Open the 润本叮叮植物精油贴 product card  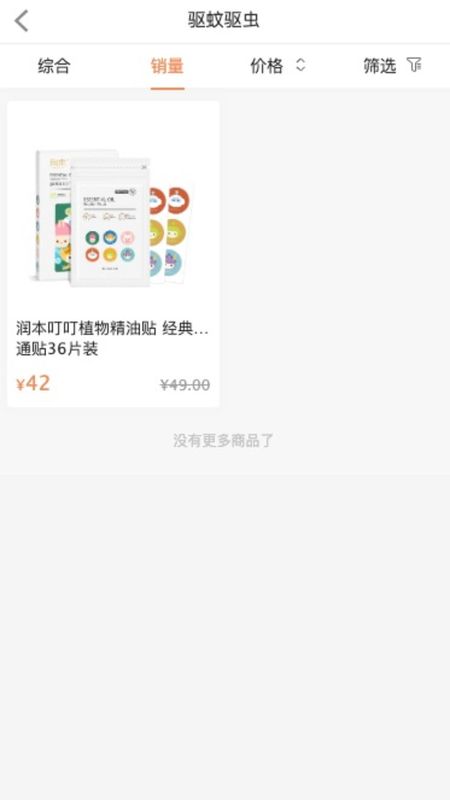click(113, 254)
